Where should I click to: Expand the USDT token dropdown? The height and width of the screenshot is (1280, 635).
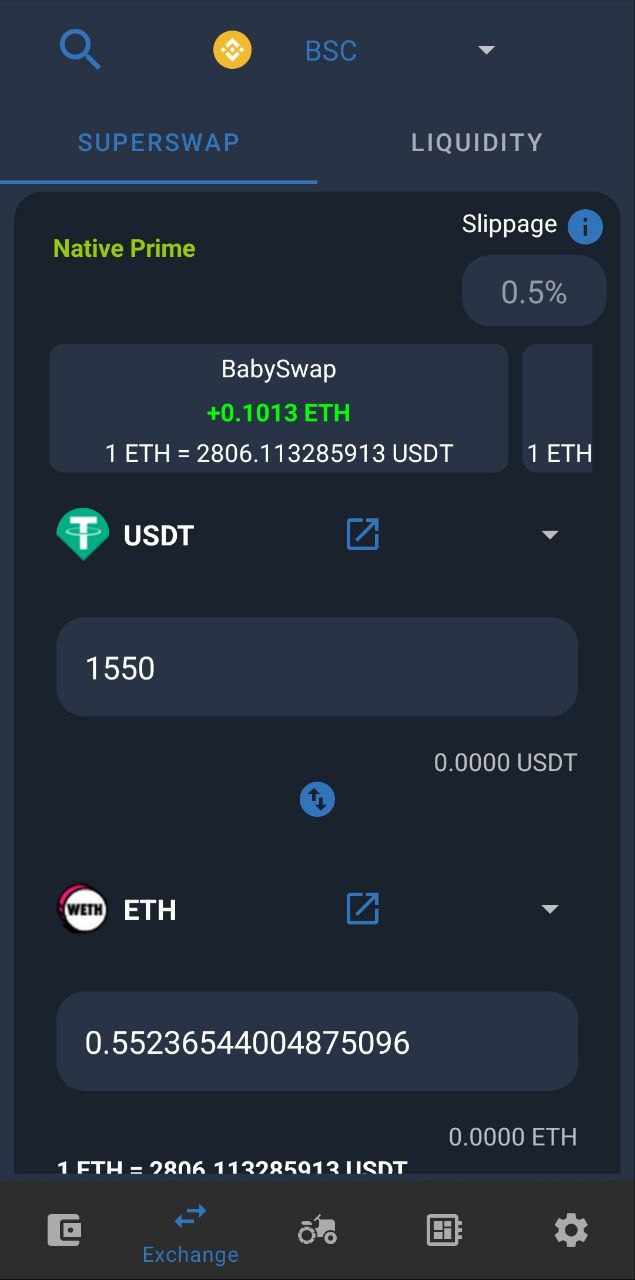point(549,535)
